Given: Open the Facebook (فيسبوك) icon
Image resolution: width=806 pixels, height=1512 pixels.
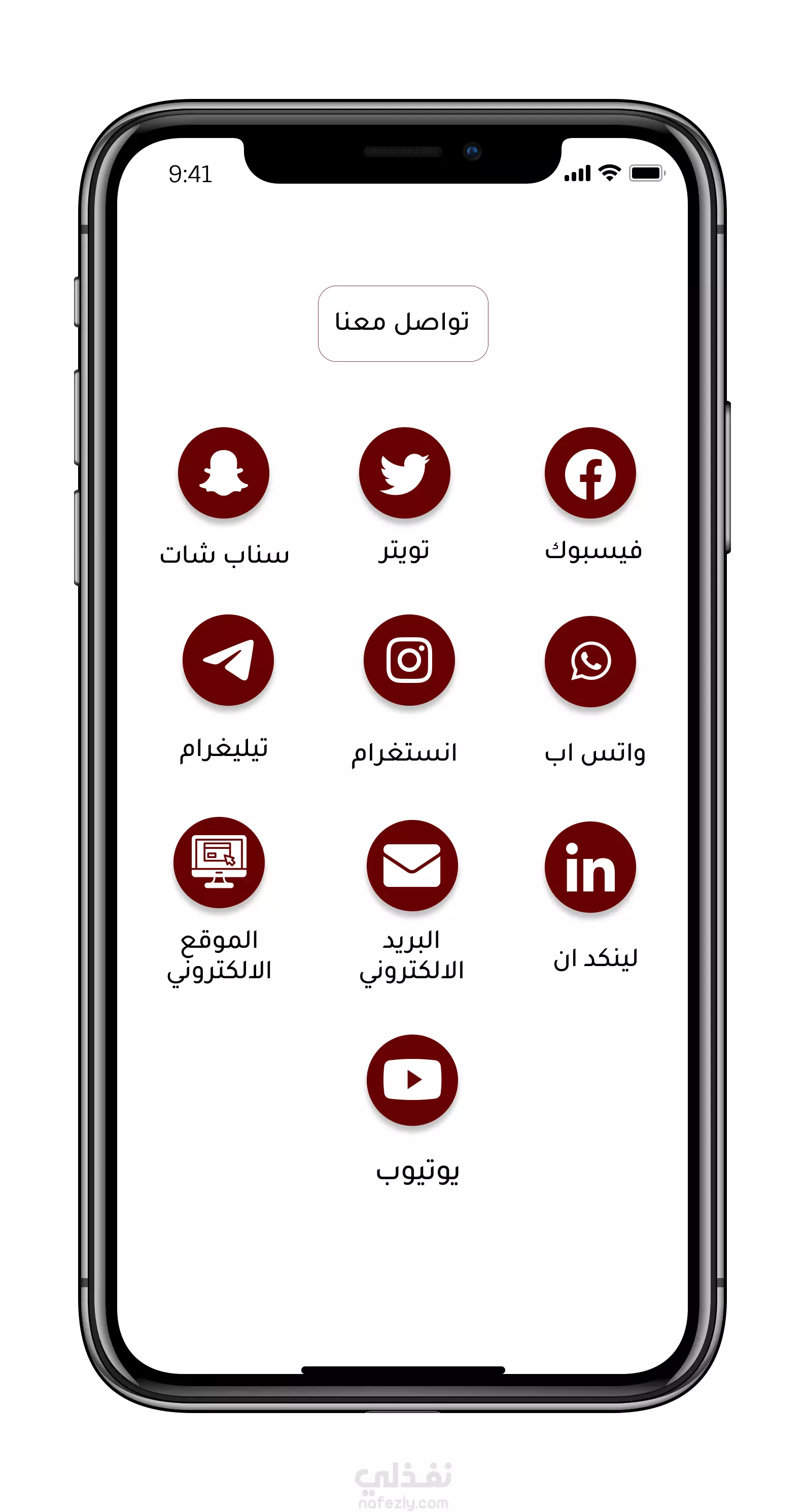Looking at the screenshot, I should (589, 472).
